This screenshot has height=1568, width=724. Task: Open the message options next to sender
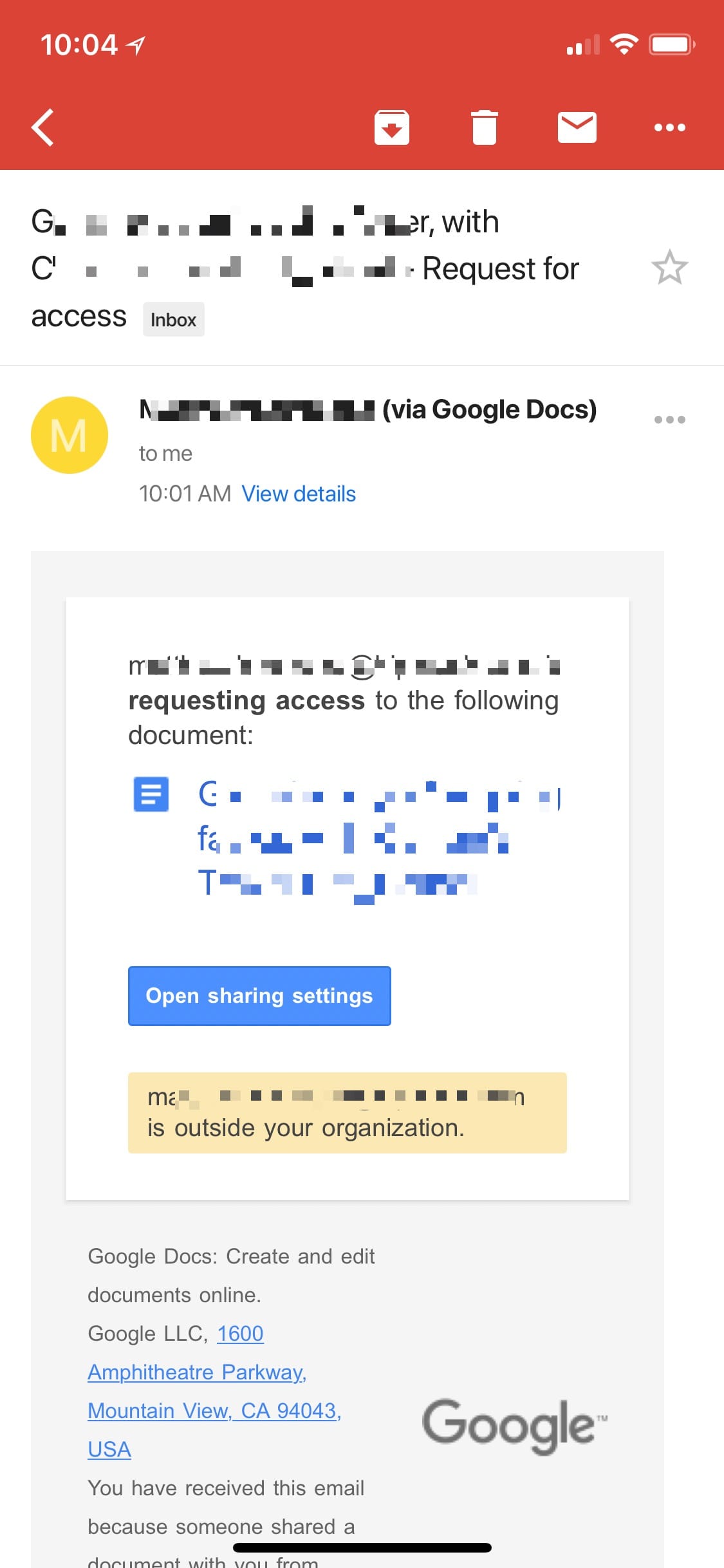tap(669, 420)
